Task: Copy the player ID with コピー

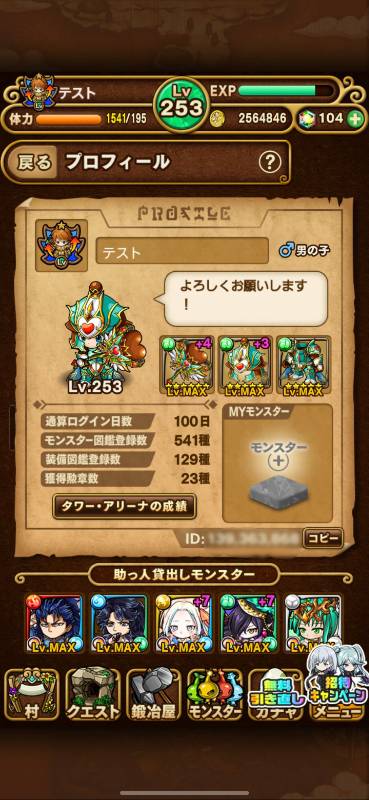Action: point(323,538)
